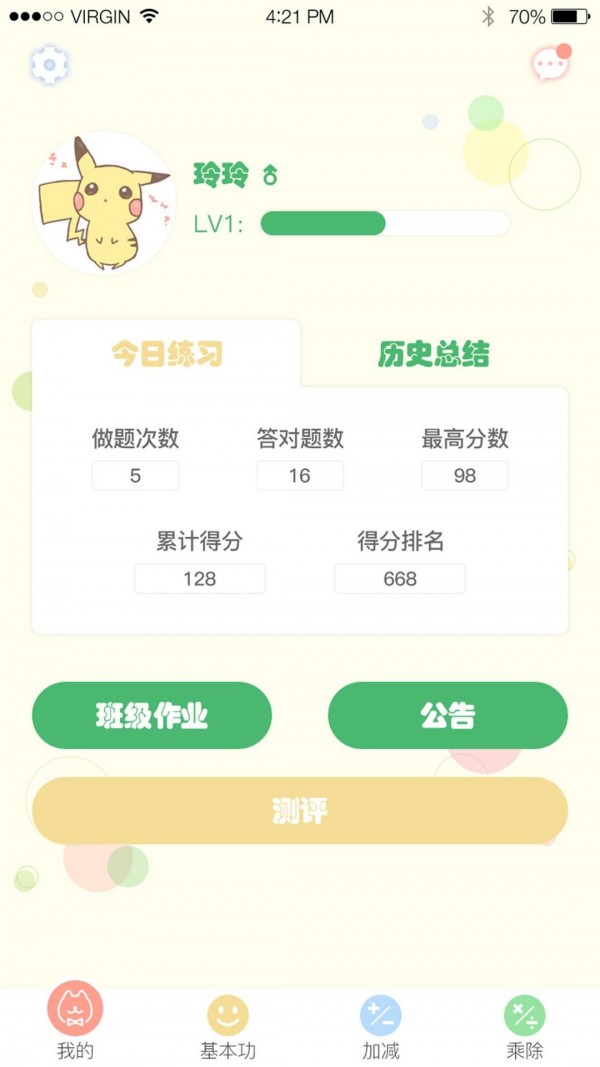Viewport: 600px width, 1067px height.
Task: Go to the 我的 tab
Action: click(x=75, y=1022)
